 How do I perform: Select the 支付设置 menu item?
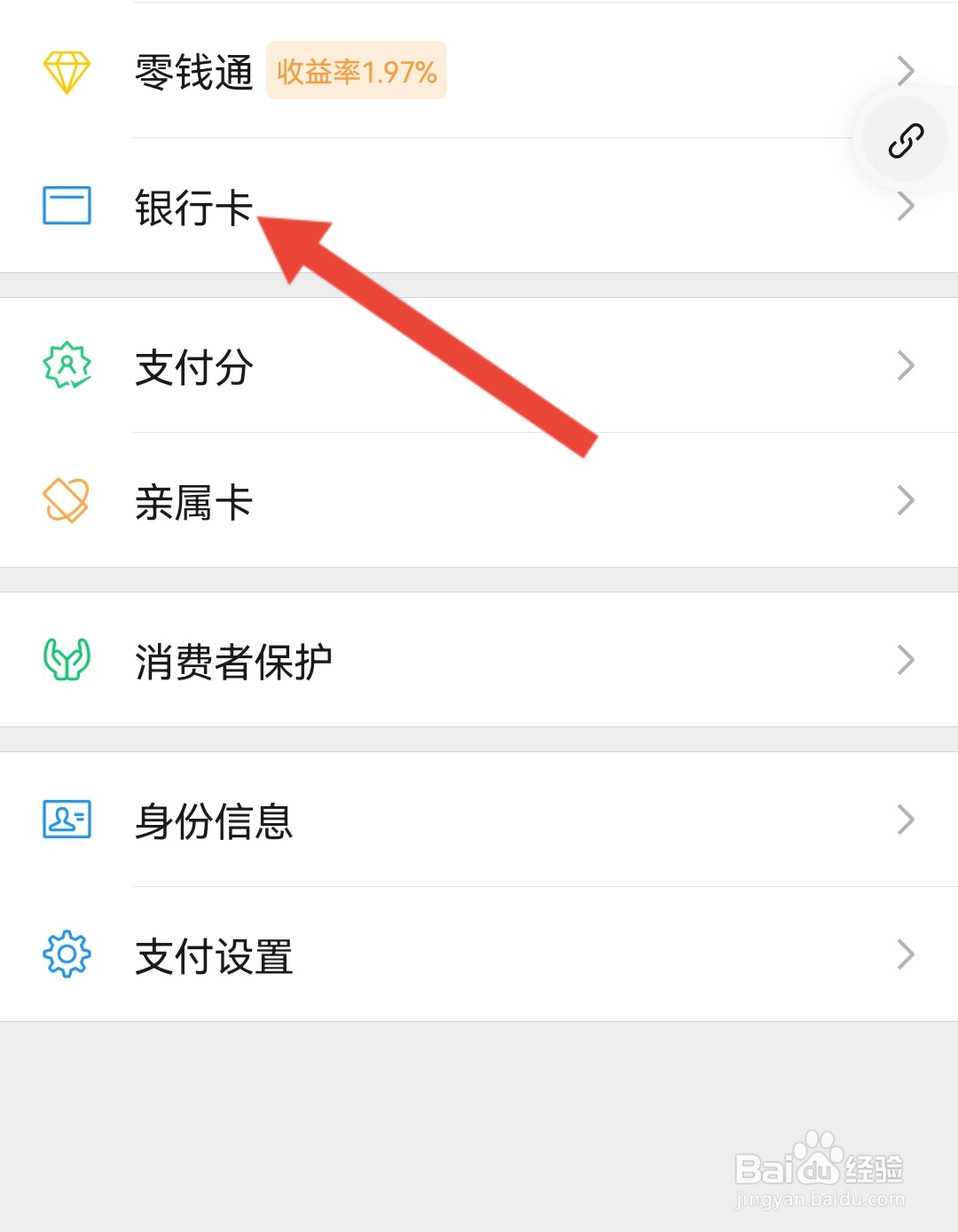(x=215, y=954)
